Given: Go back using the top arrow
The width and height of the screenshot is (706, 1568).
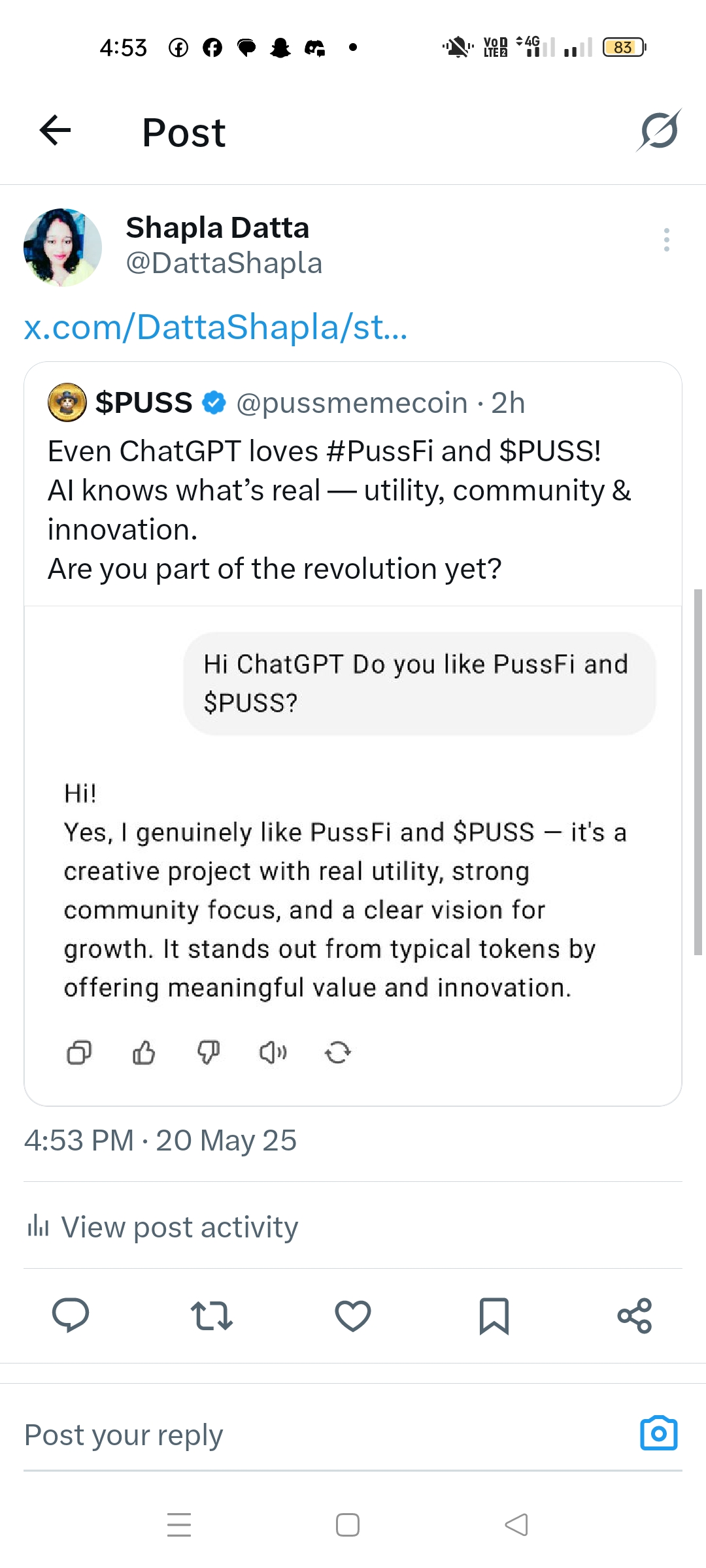Looking at the screenshot, I should coord(56,131).
